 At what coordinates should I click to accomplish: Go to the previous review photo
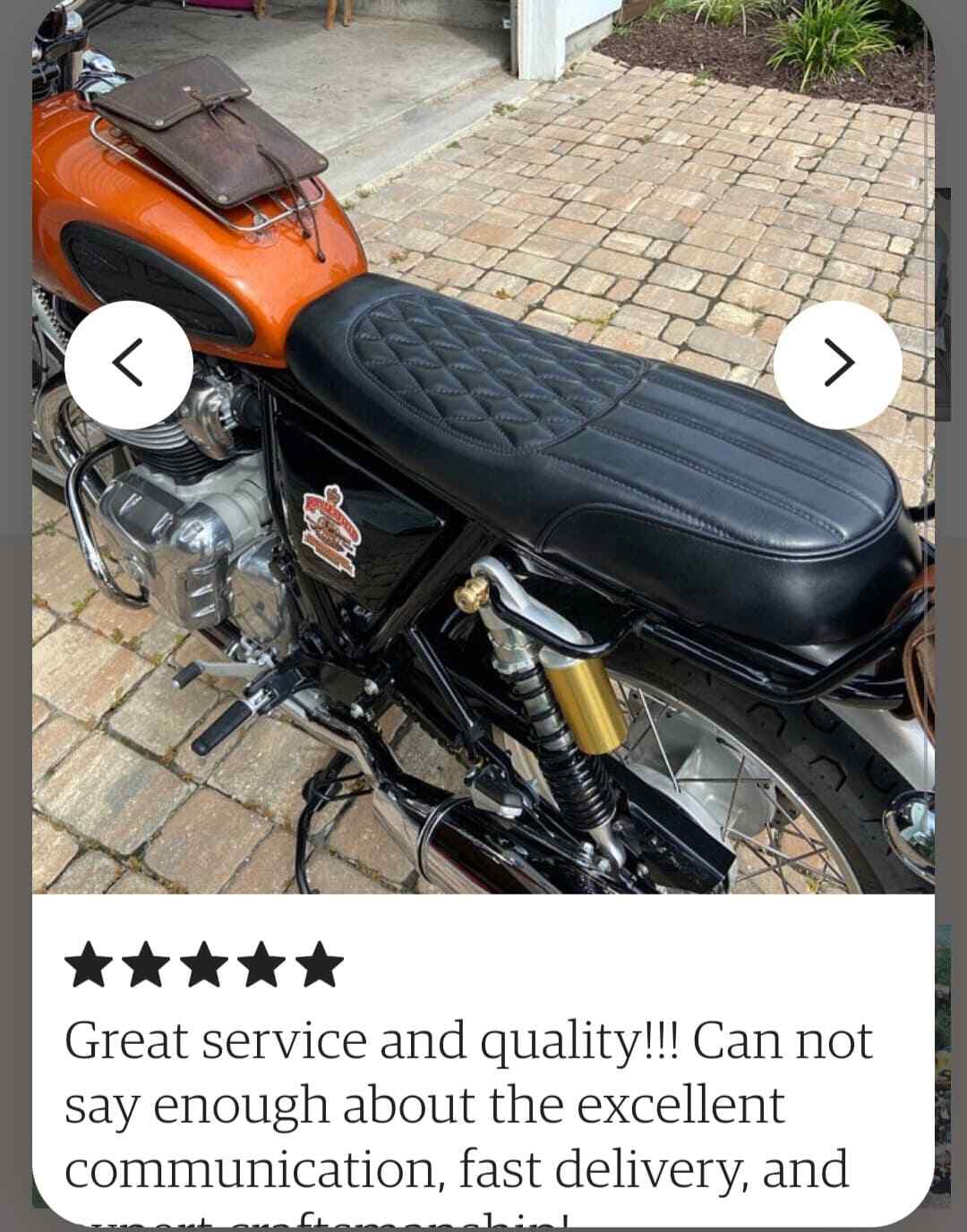coord(129,364)
